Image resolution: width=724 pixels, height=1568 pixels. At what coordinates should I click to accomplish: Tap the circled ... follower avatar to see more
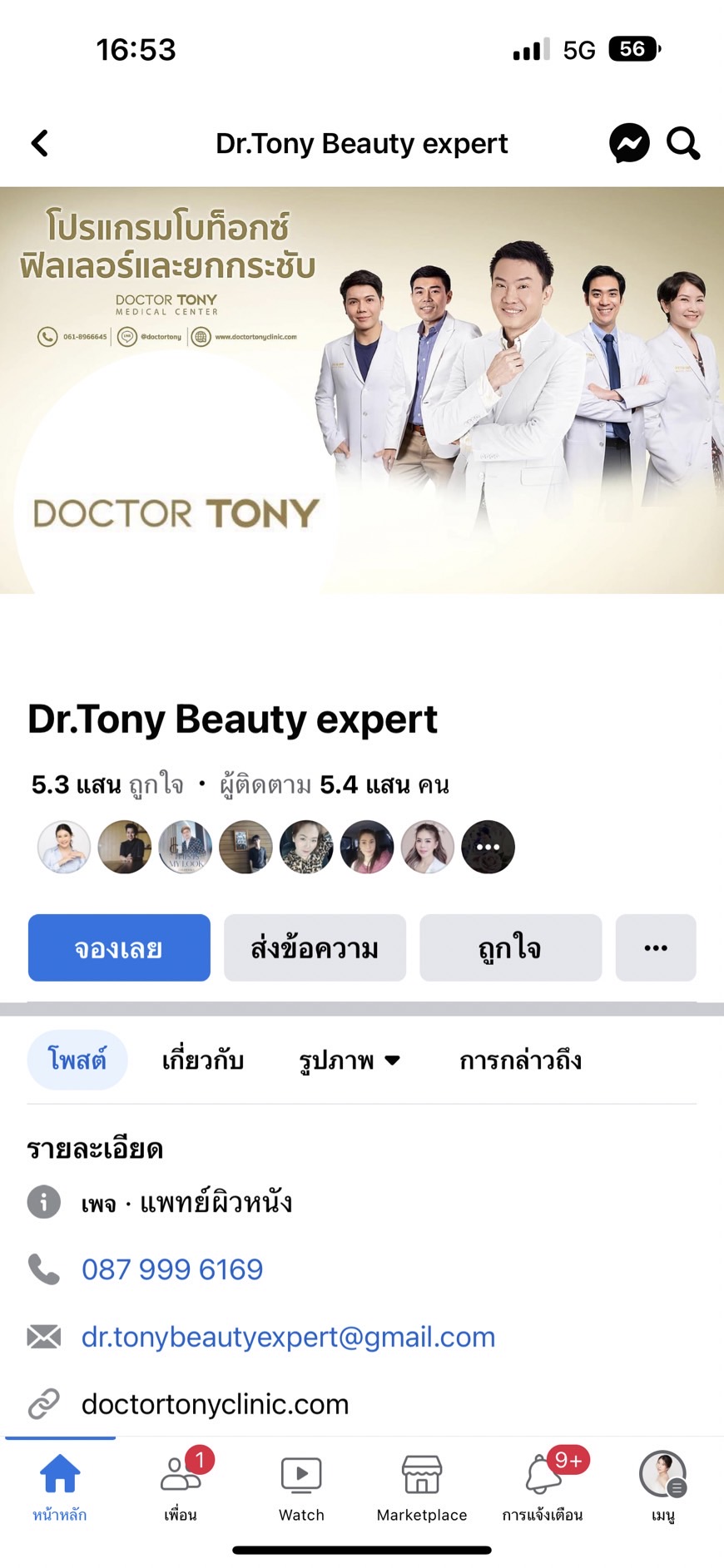pyautogui.click(x=488, y=847)
